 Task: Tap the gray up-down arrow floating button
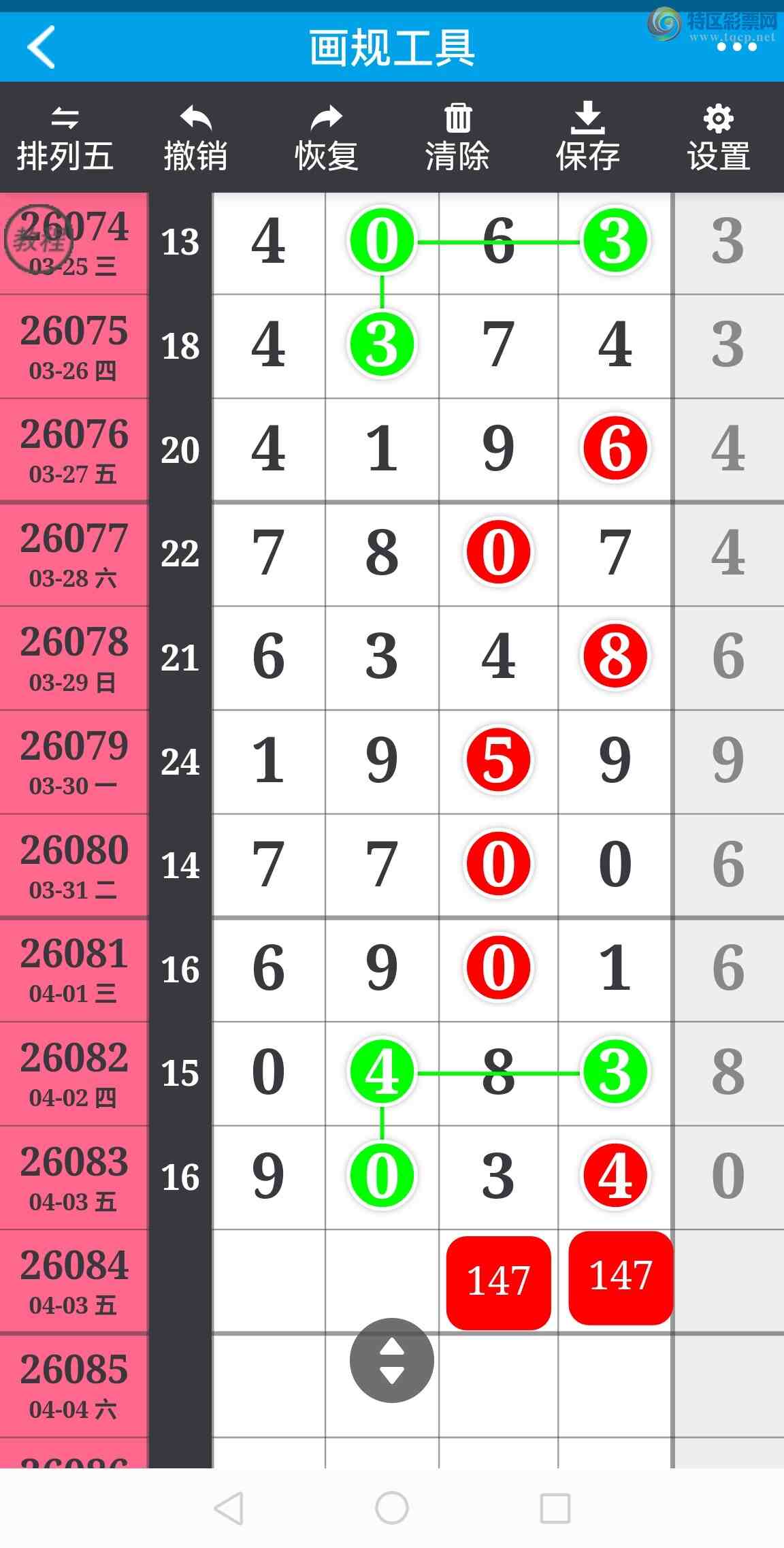(x=391, y=1360)
